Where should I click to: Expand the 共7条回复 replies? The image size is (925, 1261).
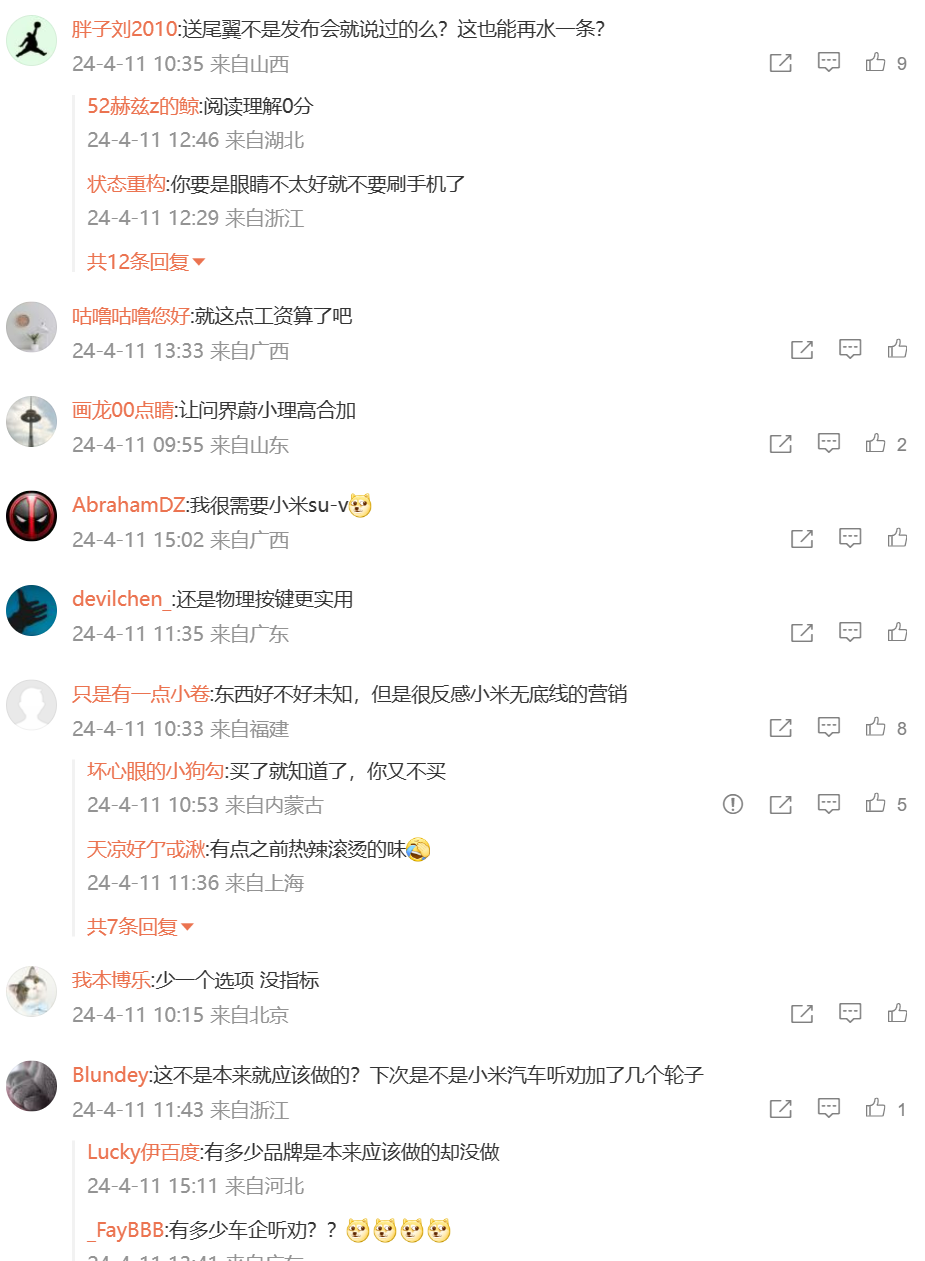click(140, 927)
